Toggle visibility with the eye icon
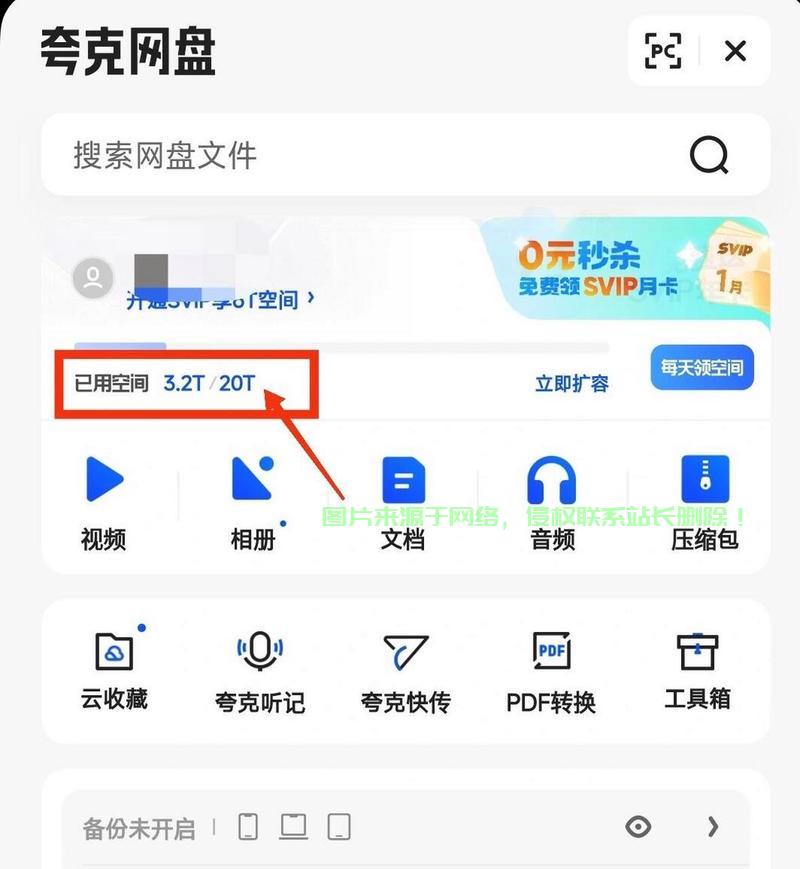Image resolution: width=800 pixels, height=869 pixels. tap(638, 826)
